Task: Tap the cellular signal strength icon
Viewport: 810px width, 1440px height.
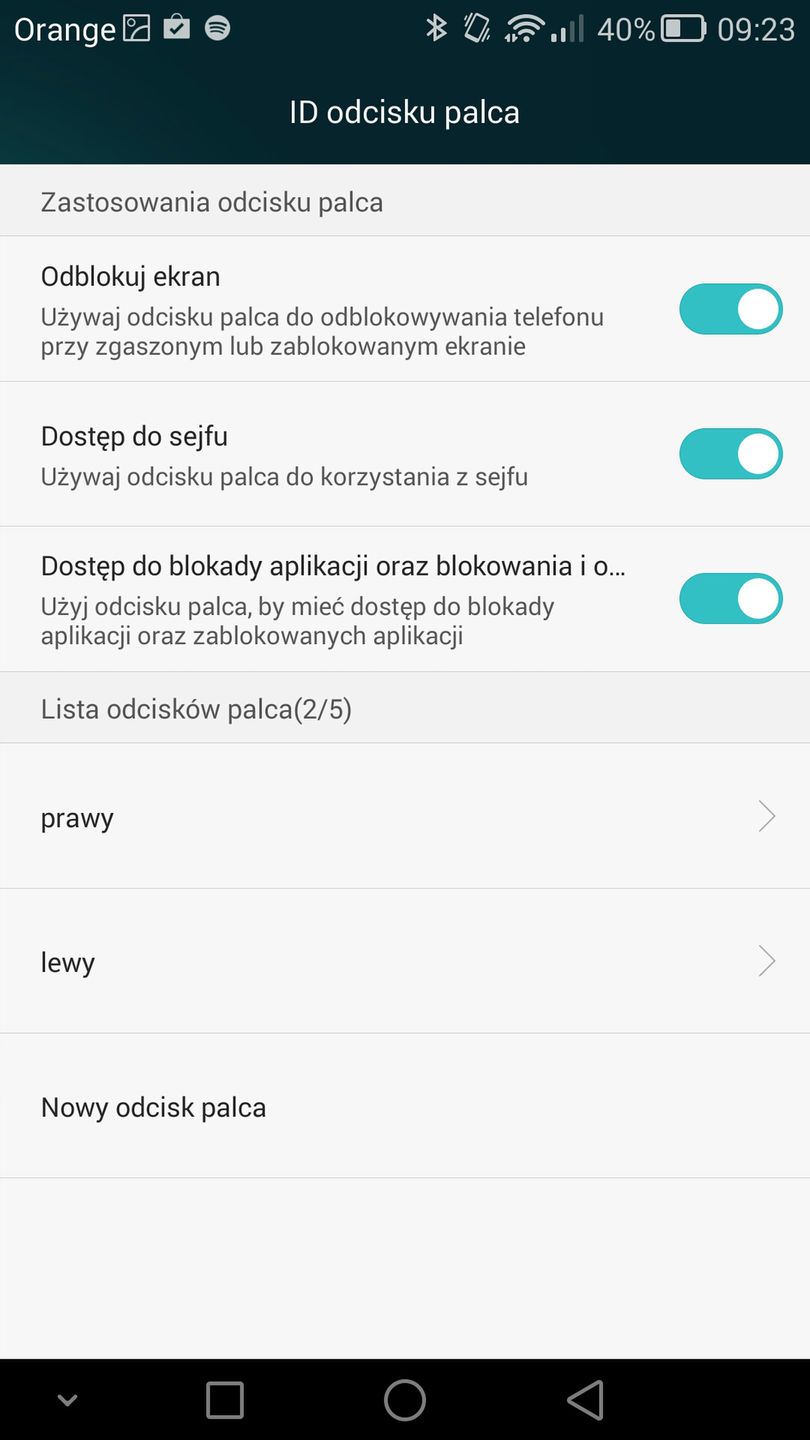Action: (566, 29)
